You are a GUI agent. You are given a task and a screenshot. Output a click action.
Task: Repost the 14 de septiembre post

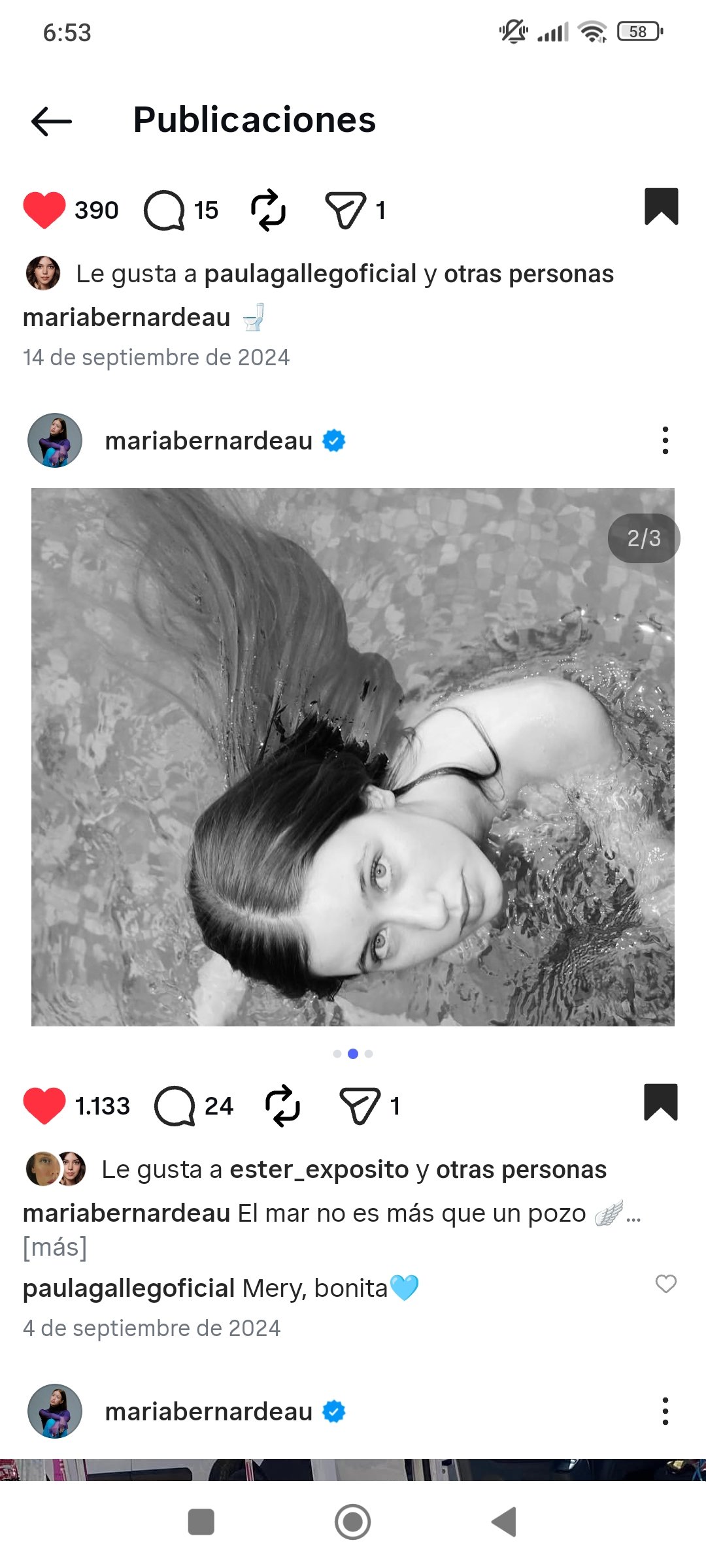click(268, 210)
